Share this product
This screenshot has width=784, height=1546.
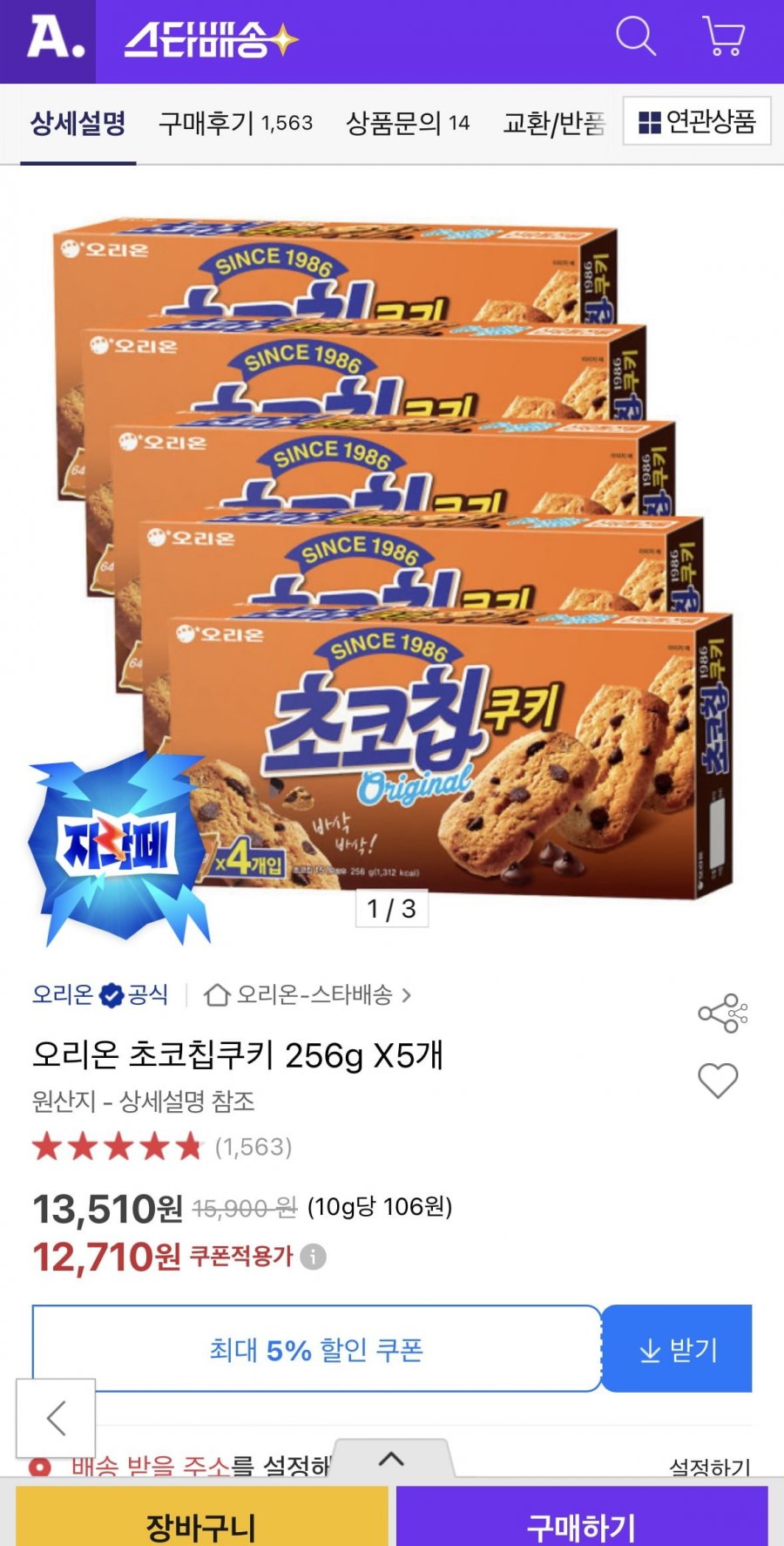click(x=722, y=1014)
